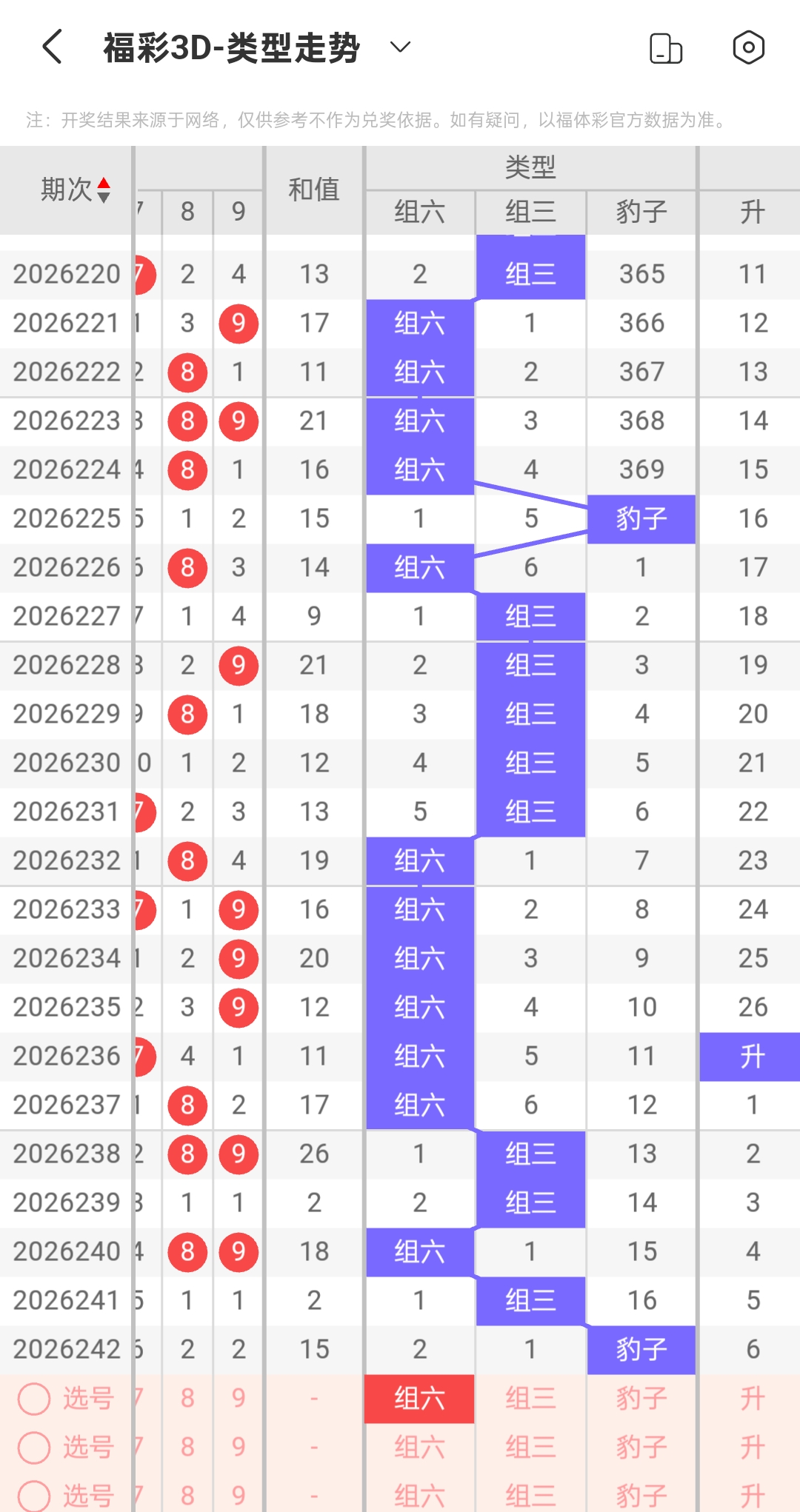Select the second 选号 radio circle
Viewport: 800px width, 1512px height.
34,1447
